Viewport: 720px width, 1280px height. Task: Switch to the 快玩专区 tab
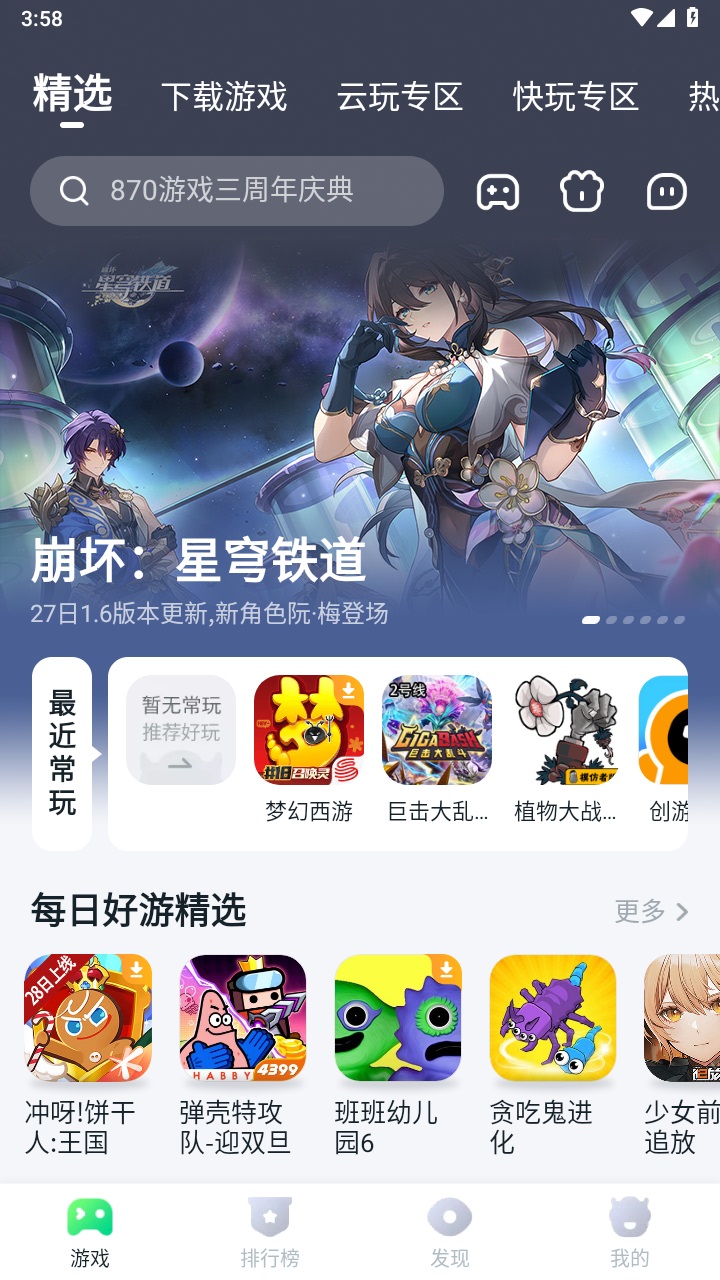tap(576, 97)
